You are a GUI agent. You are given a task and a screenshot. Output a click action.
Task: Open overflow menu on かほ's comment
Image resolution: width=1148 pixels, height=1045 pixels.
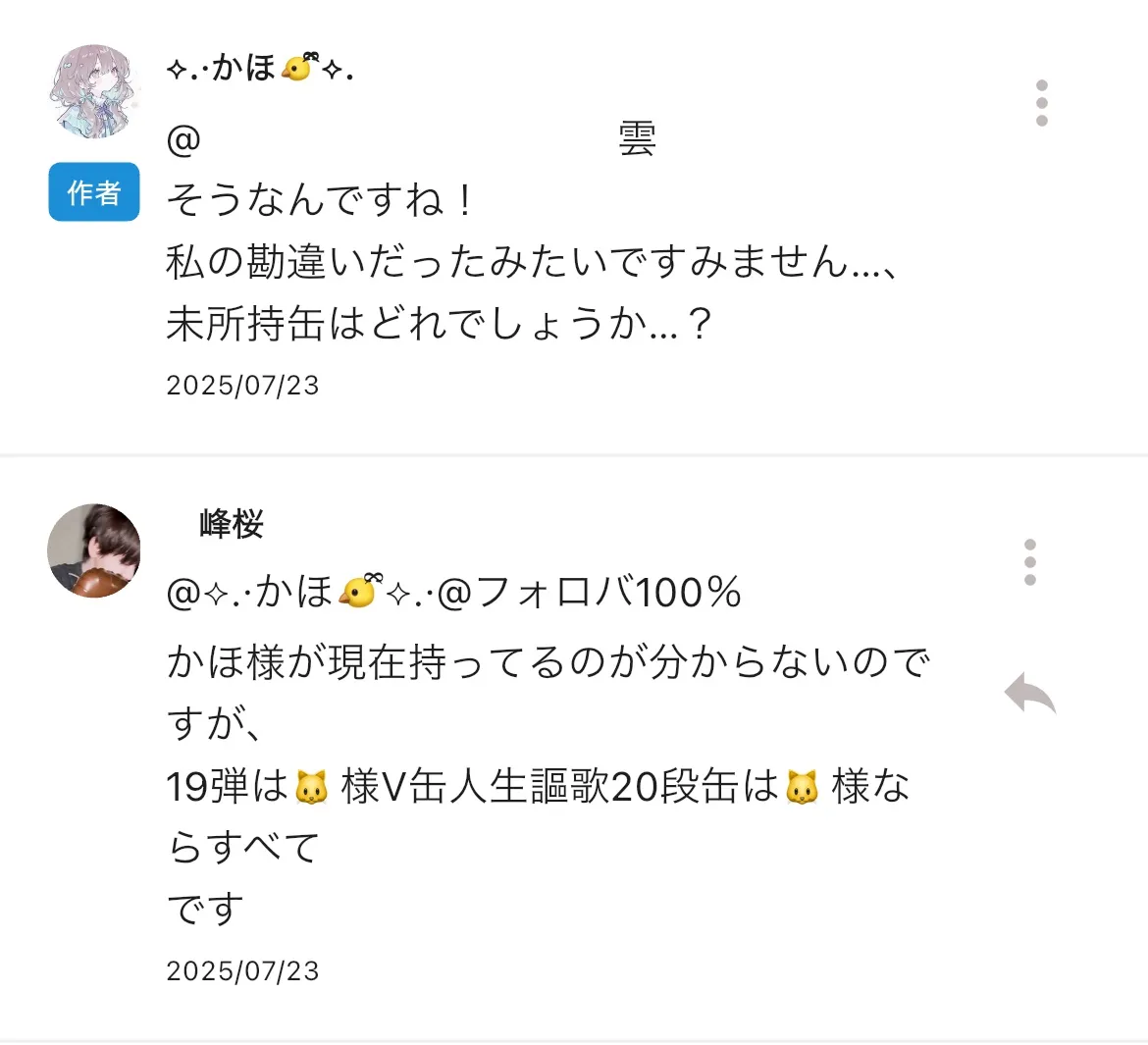click(1041, 102)
